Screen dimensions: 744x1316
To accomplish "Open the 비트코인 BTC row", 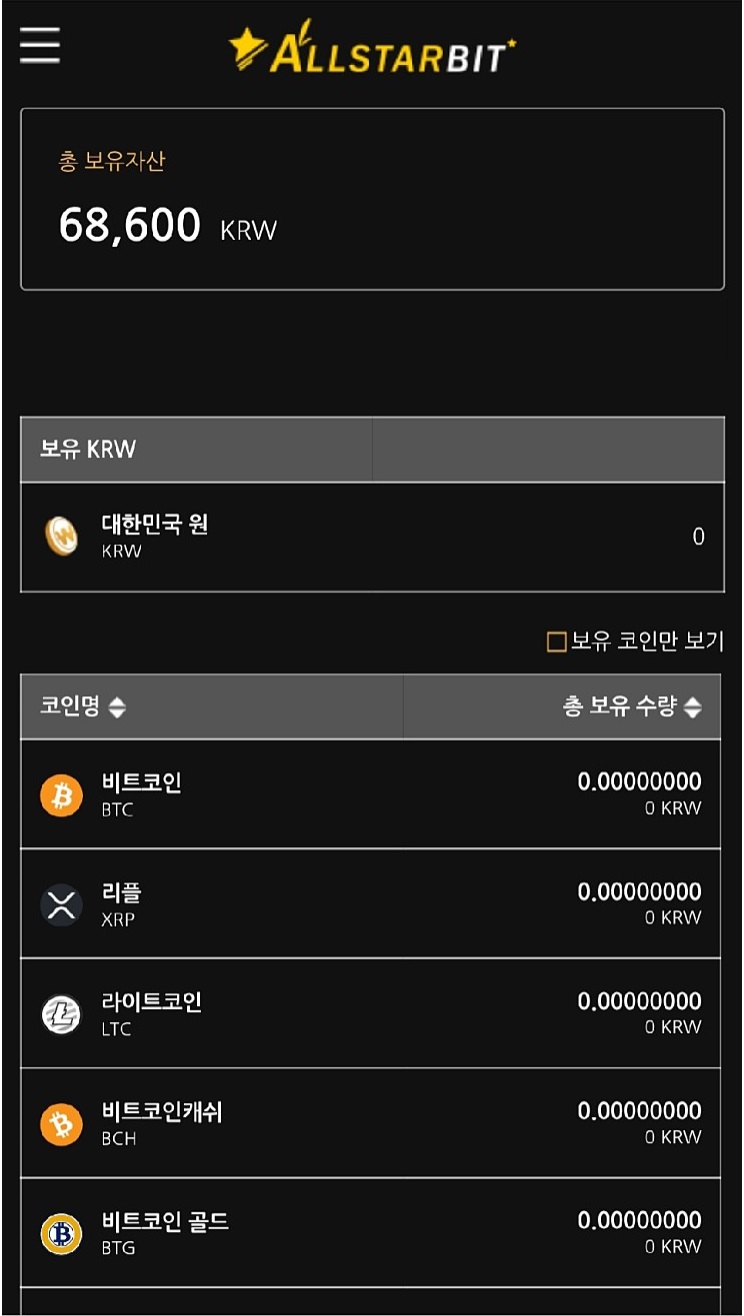I will 370,795.
